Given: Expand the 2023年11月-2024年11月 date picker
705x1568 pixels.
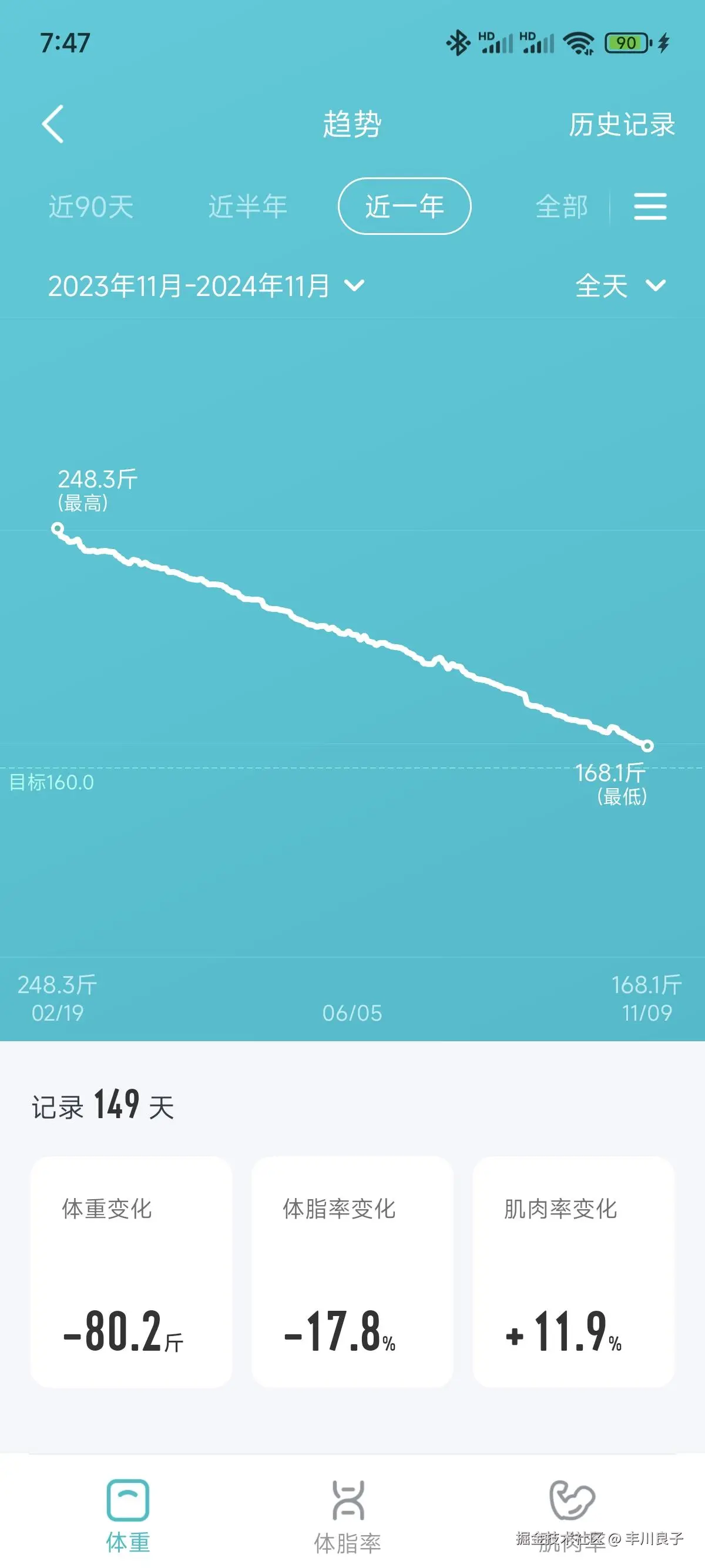Looking at the screenshot, I should (206, 285).
